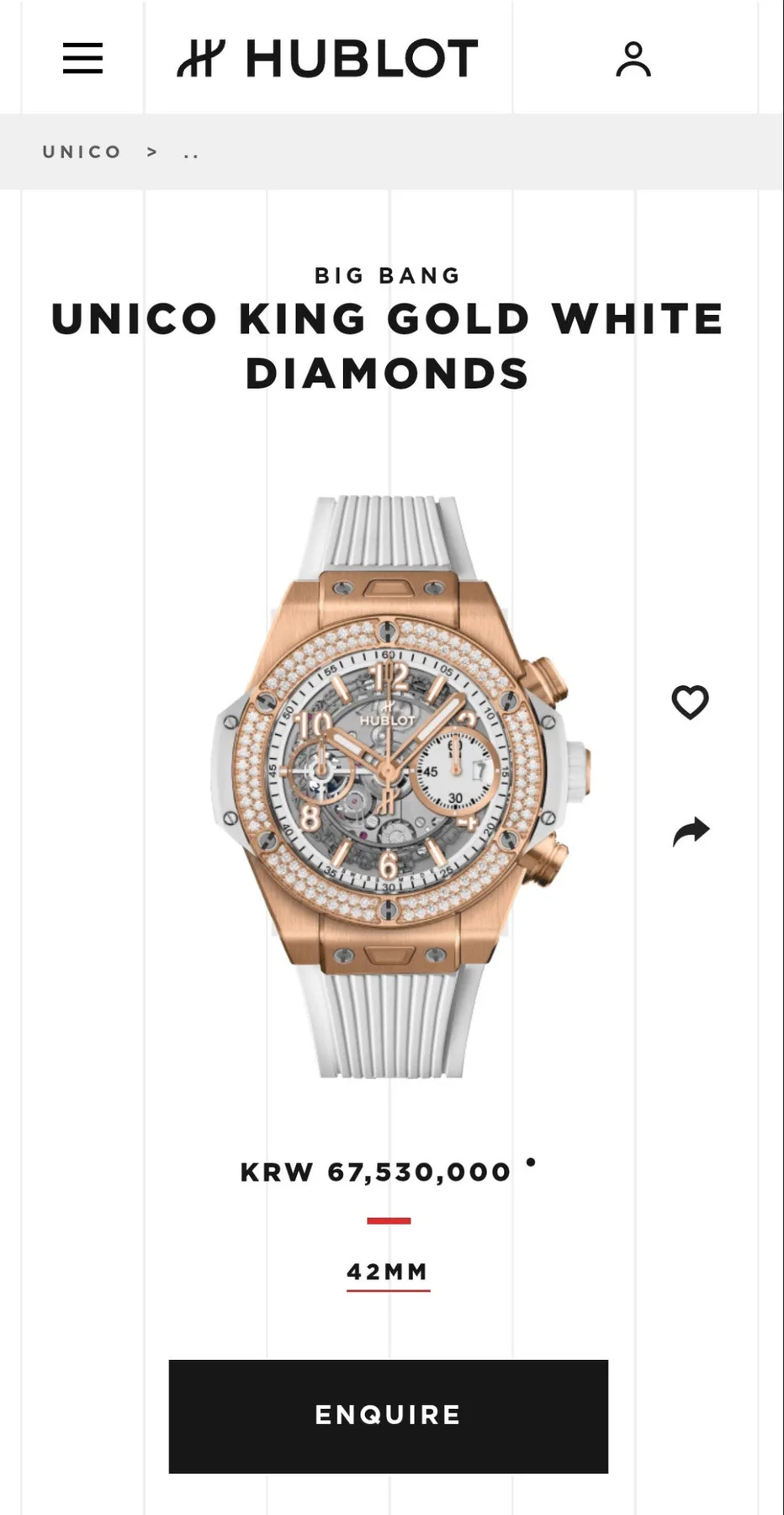Open the hamburger menu
The height and width of the screenshot is (1515, 784).
82,59
